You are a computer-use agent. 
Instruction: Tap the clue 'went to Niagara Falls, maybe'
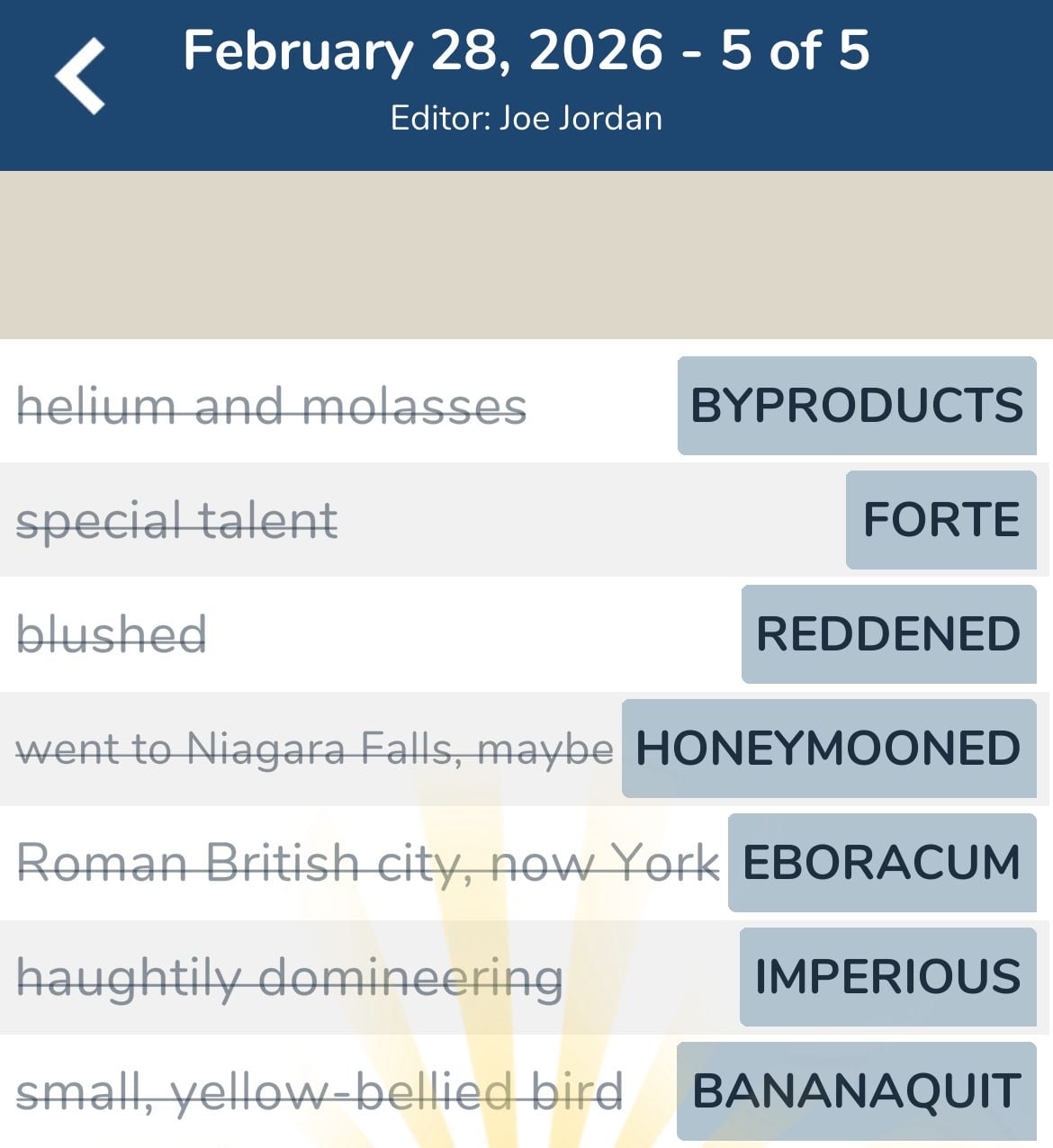315,749
